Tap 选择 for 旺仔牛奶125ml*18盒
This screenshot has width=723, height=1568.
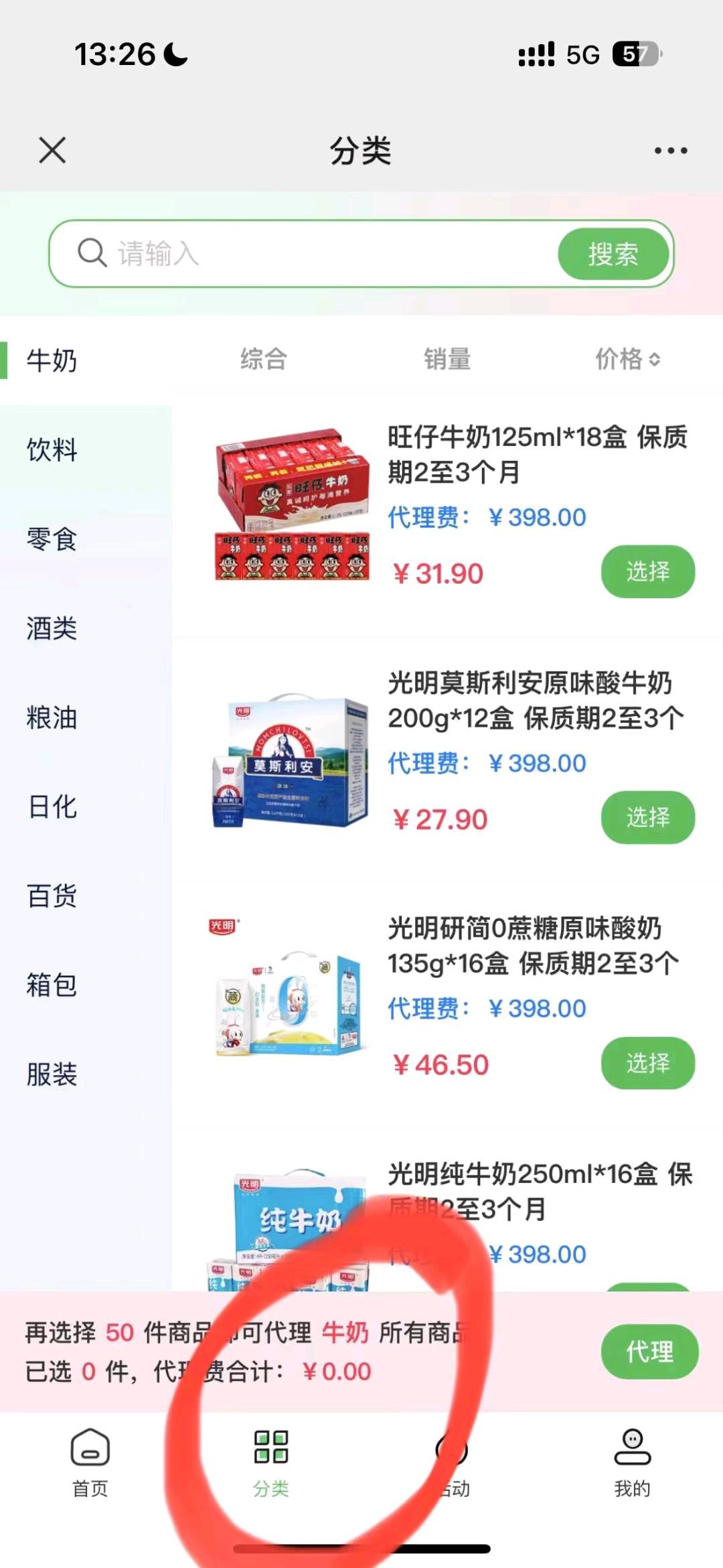[647, 571]
